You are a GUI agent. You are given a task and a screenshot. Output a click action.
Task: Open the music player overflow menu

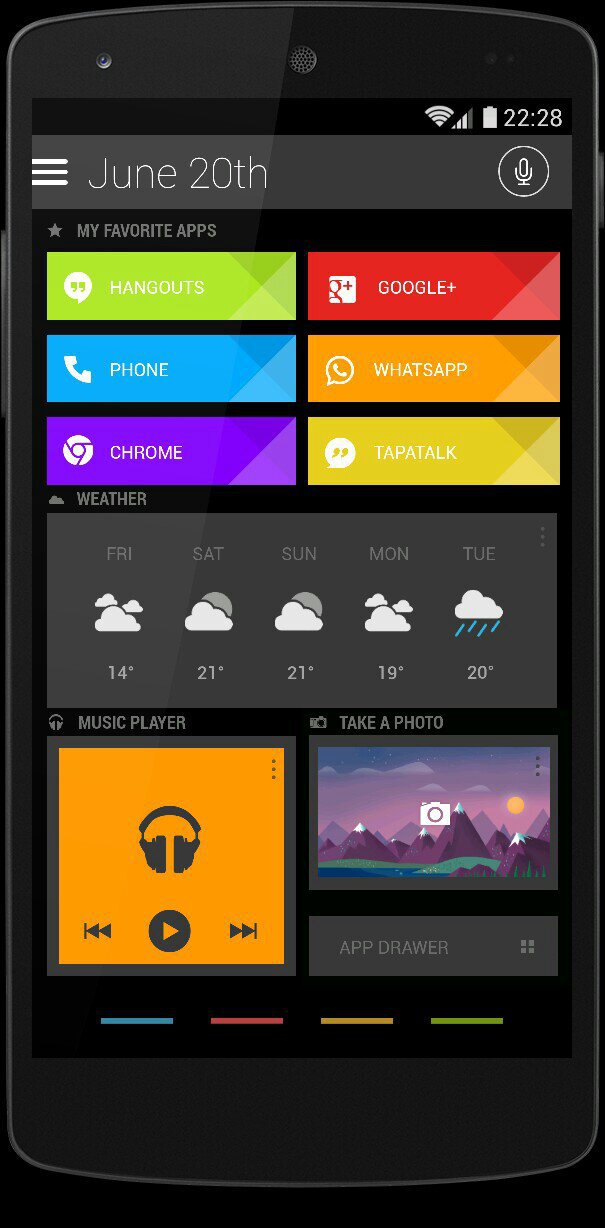[x=273, y=769]
